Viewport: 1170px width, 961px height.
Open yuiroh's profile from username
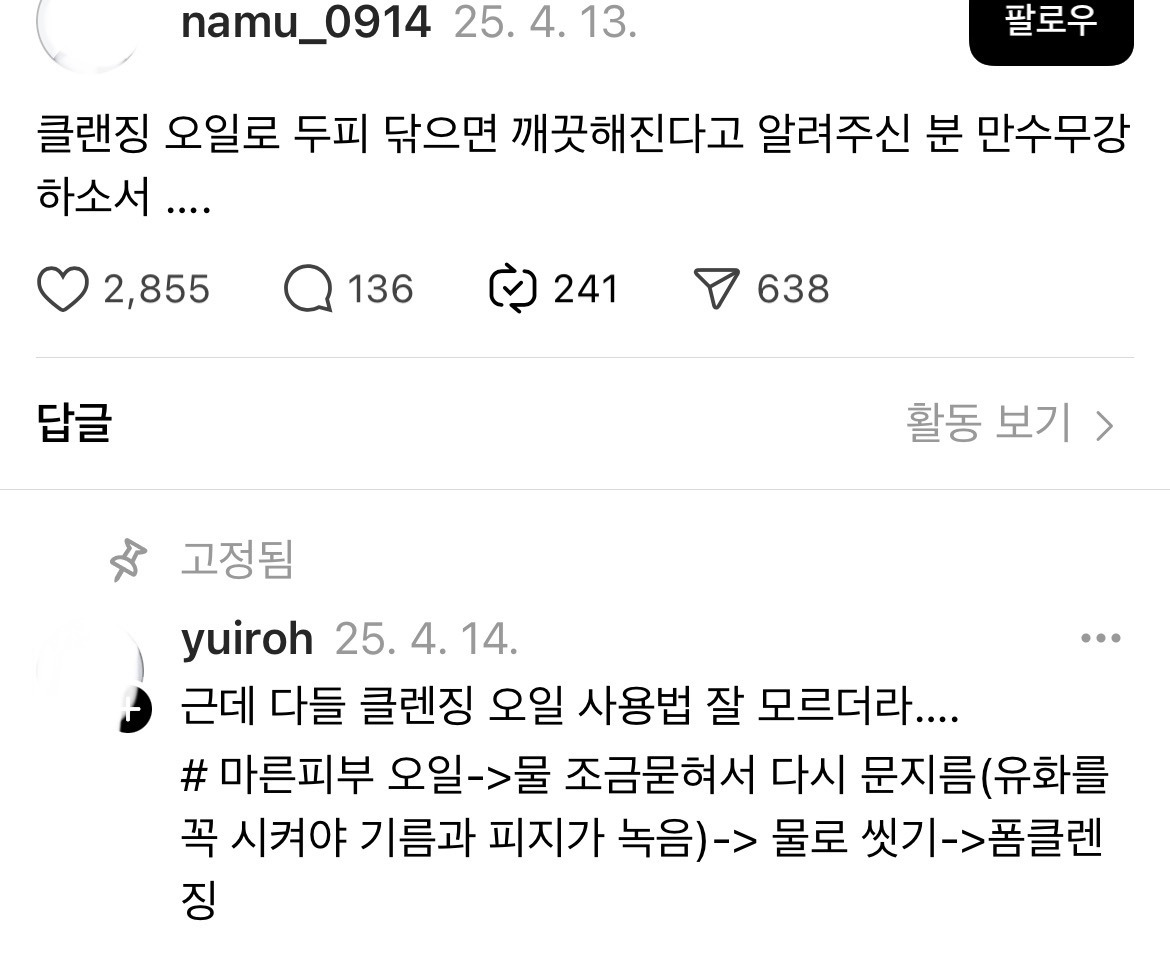(x=247, y=639)
